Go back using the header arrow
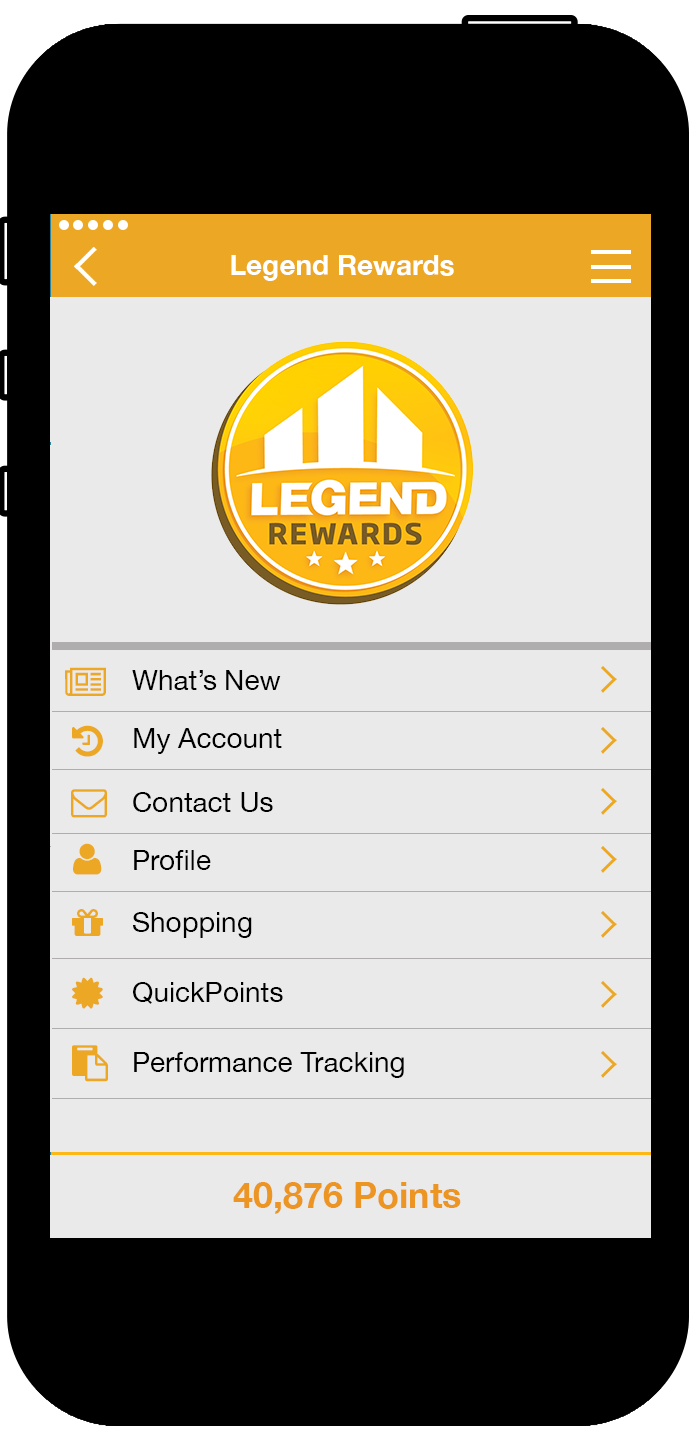Viewport: 700px width, 1450px height. 87,267
